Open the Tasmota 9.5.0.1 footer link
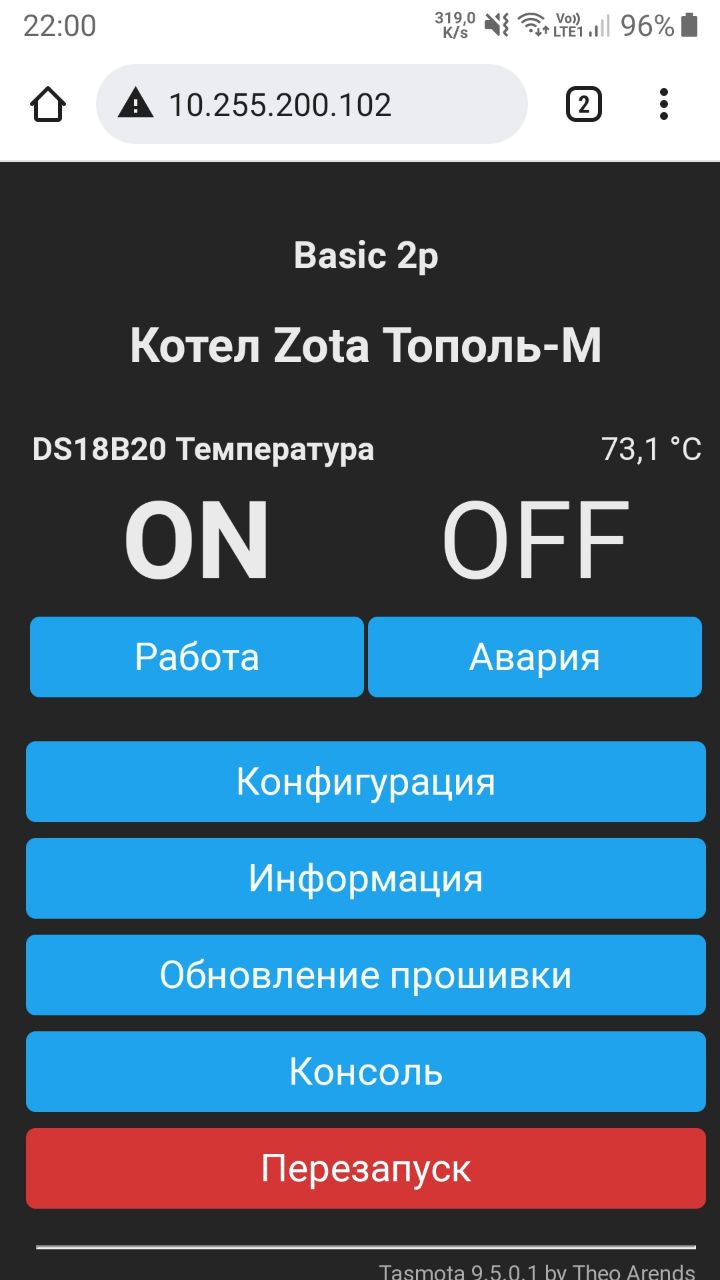720x1280 pixels. (x=537, y=1272)
